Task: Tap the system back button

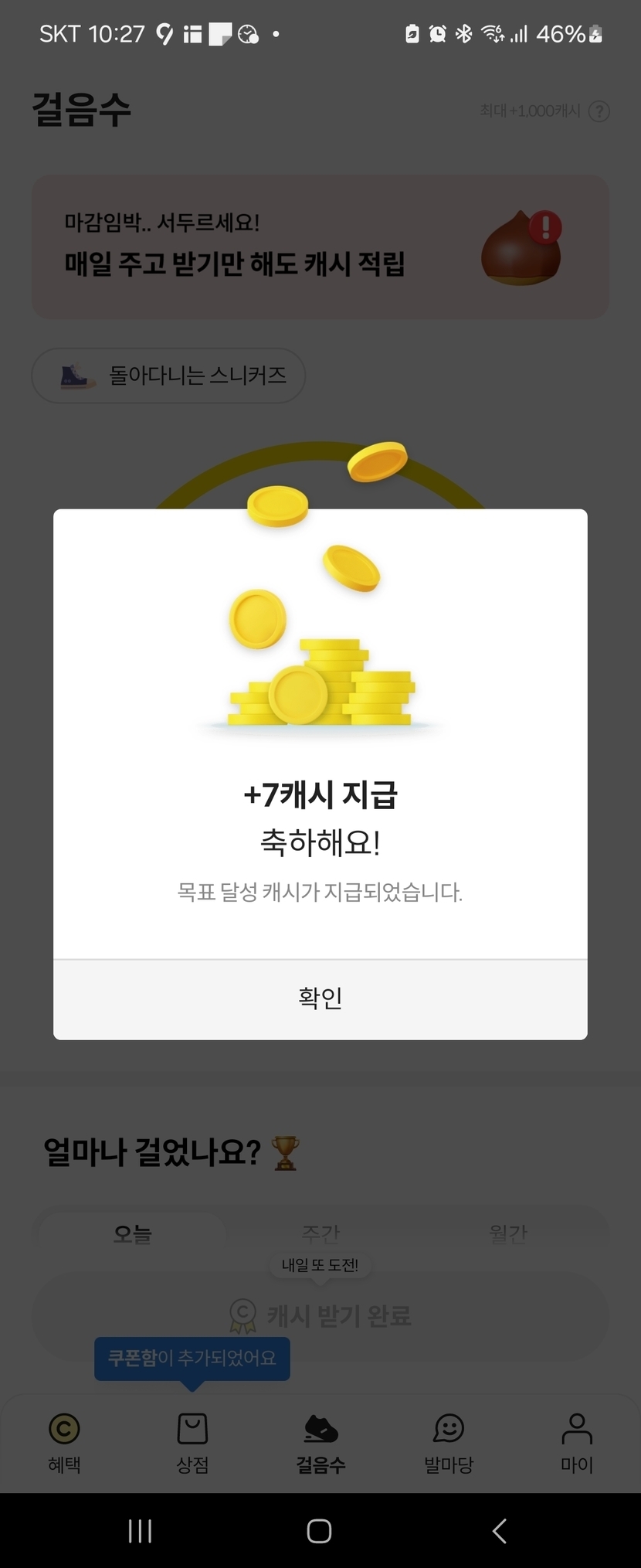Action: coord(500,1531)
